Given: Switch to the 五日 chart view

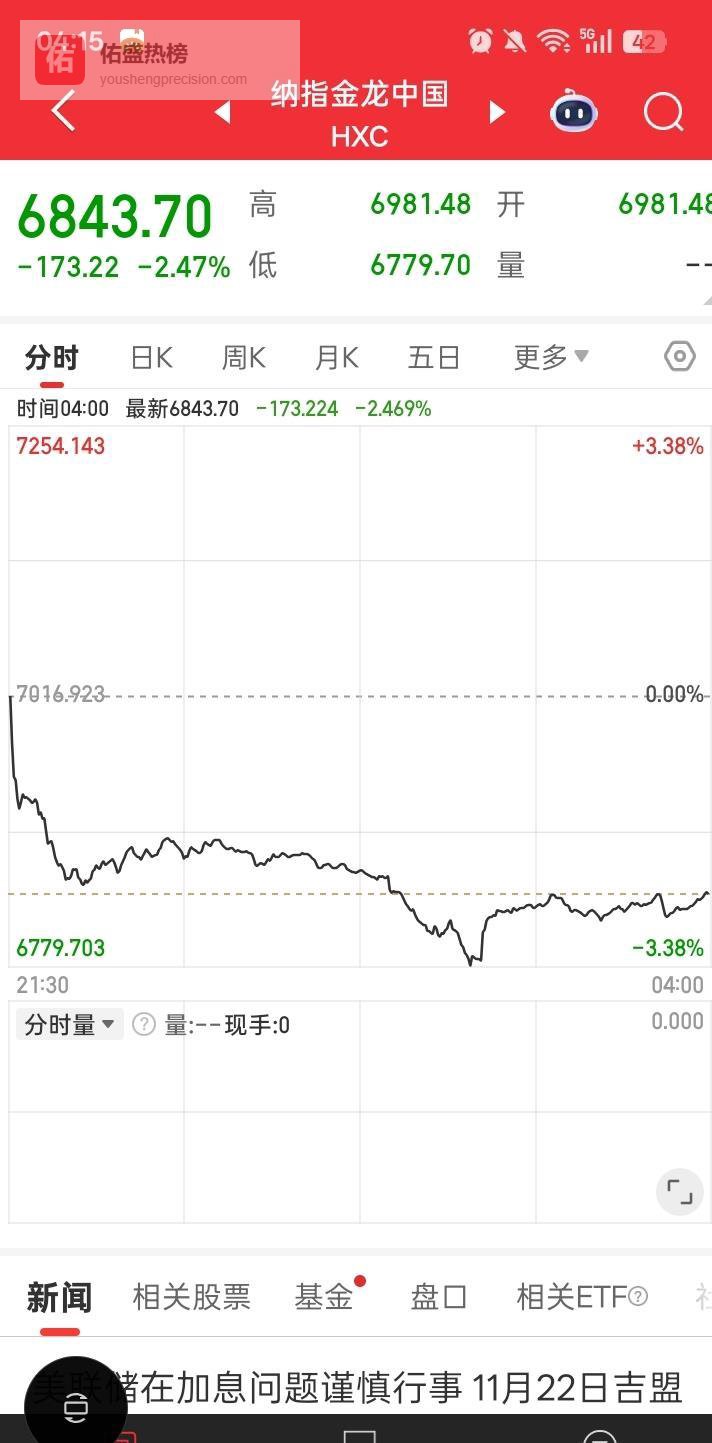Looking at the screenshot, I should tap(434, 357).
